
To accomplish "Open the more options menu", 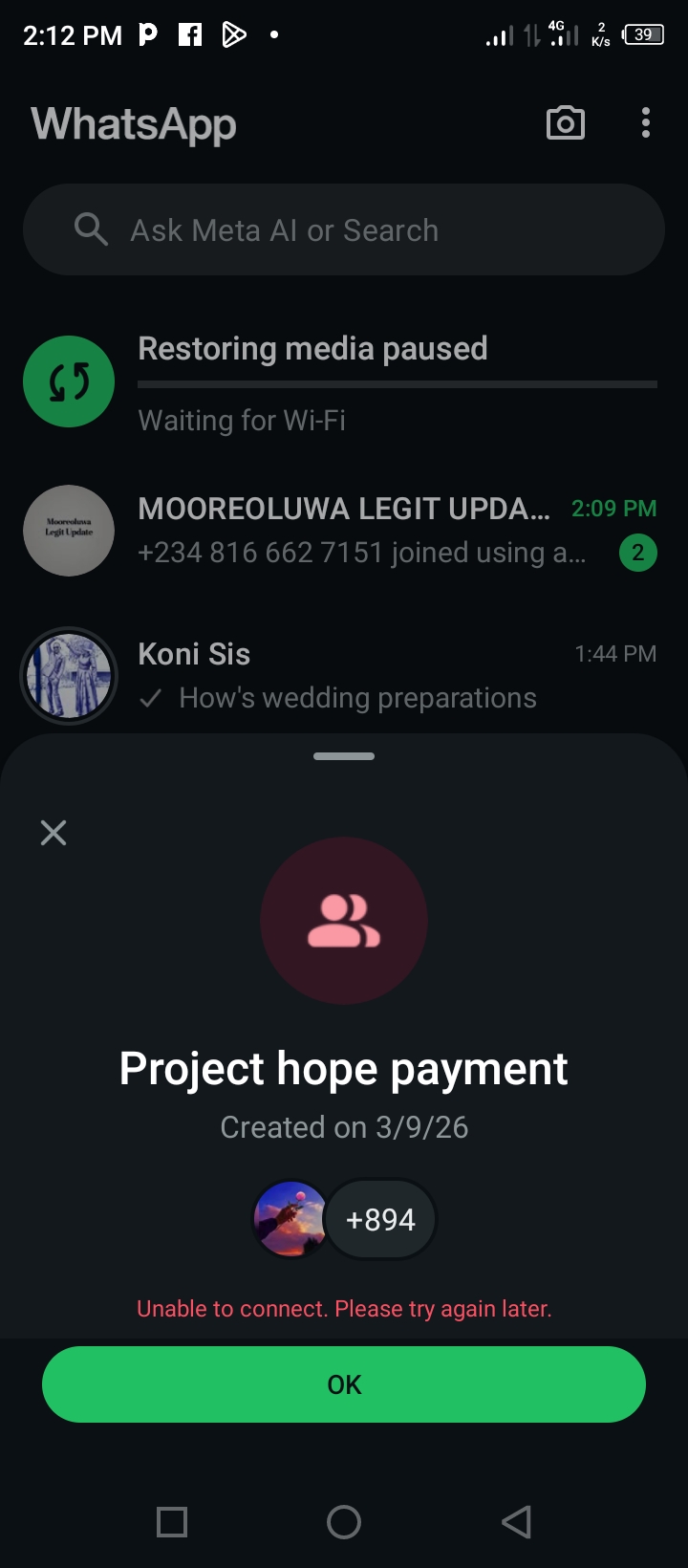I will point(646,123).
